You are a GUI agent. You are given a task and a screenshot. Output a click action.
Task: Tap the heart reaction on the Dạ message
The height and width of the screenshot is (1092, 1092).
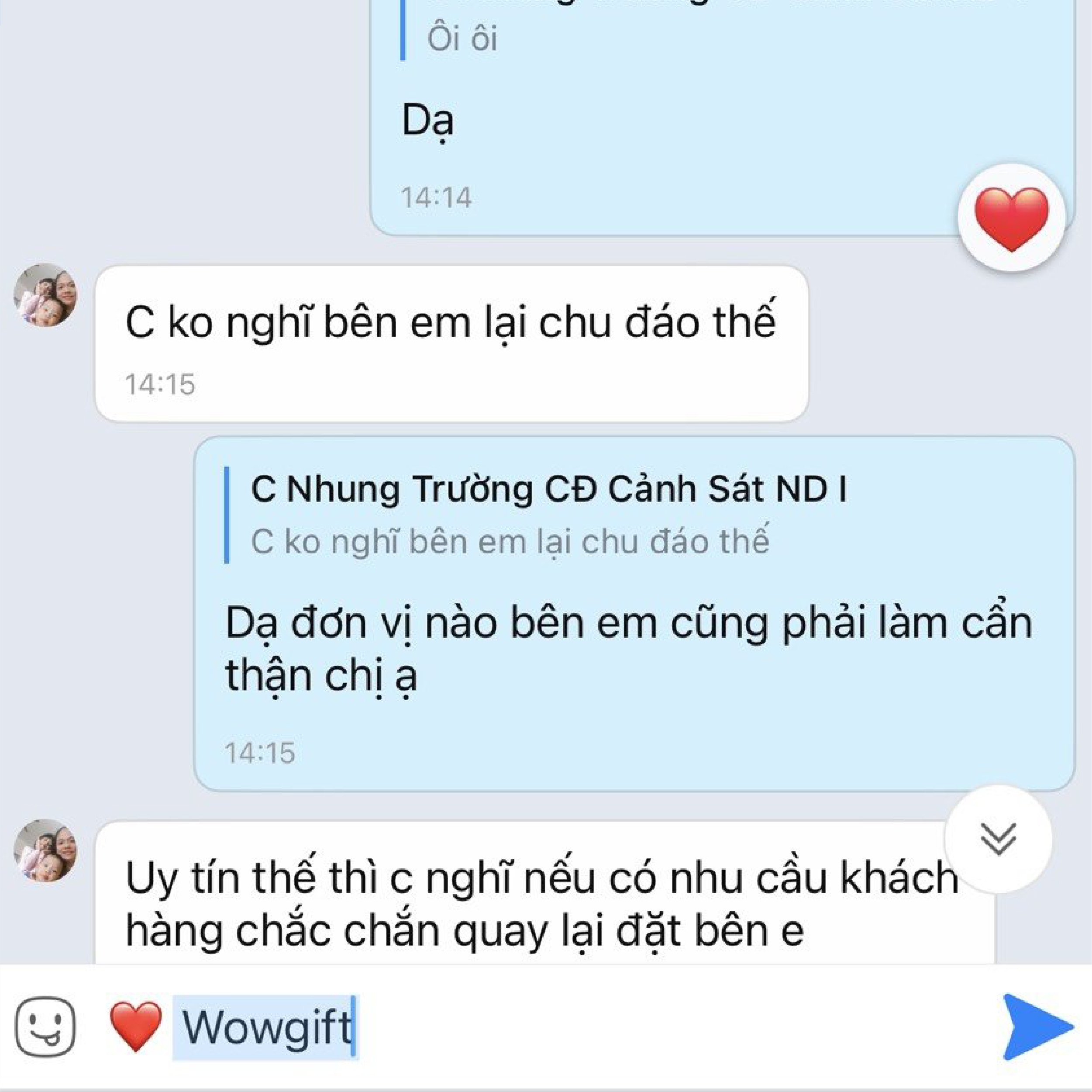pos(1011,218)
